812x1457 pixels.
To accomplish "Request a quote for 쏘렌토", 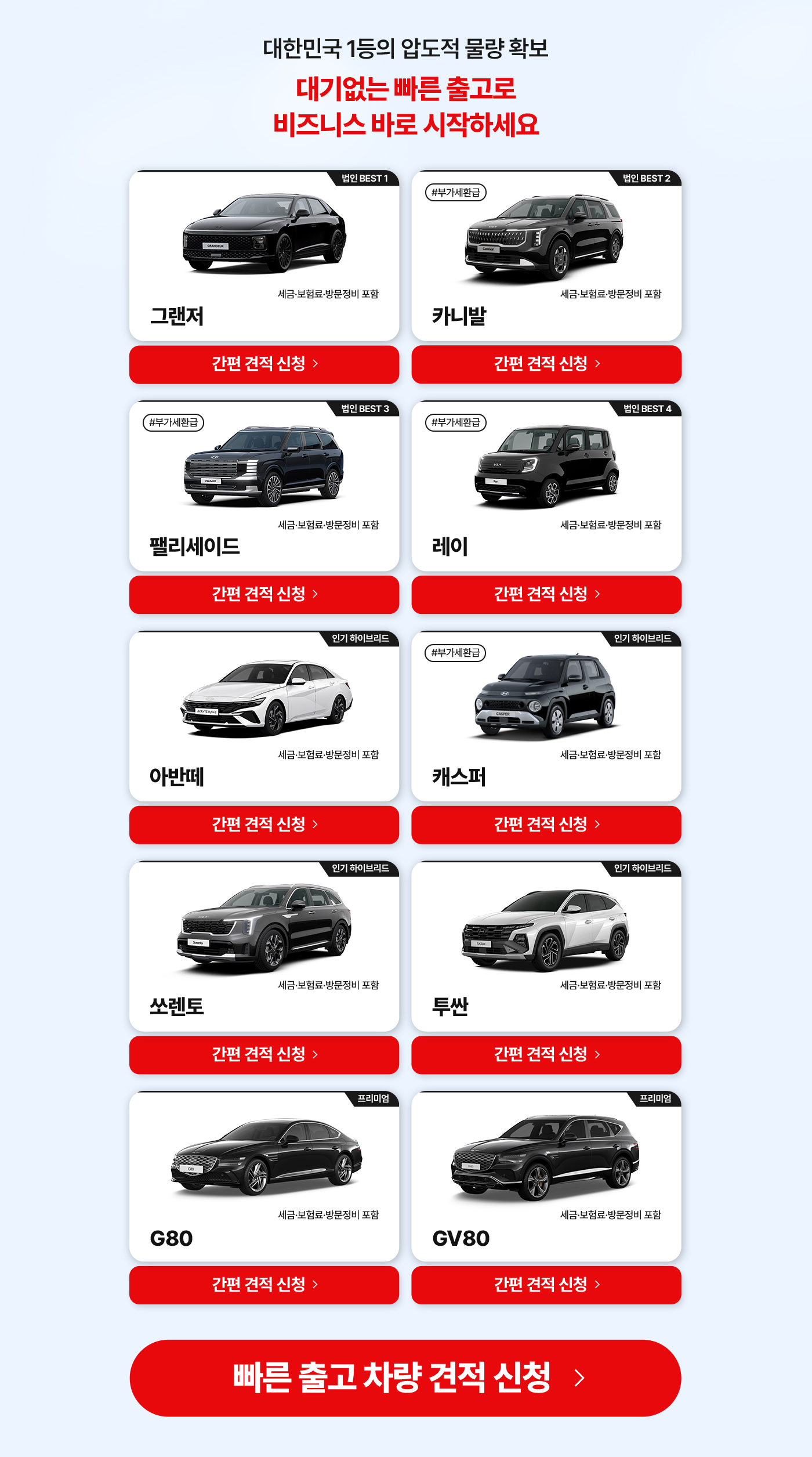I will pyautogui.click(x=264, y=1054).
